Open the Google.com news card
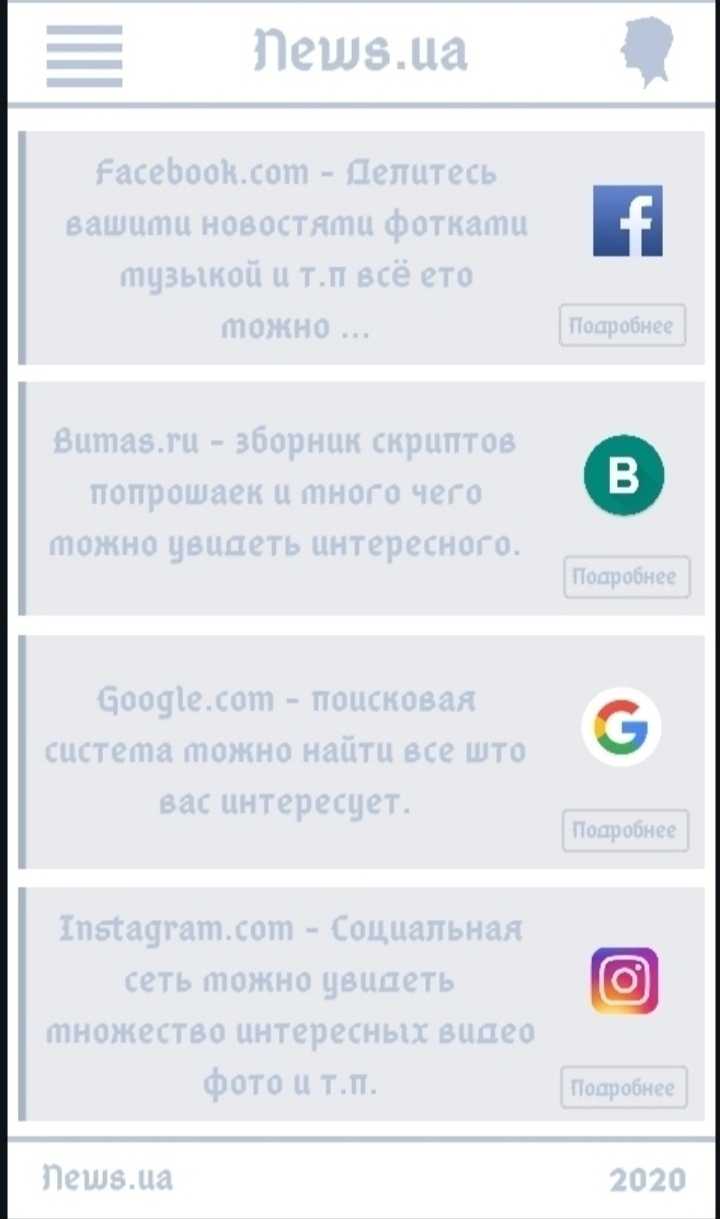This screenshot has width=720, height=1219. point(286,750)
